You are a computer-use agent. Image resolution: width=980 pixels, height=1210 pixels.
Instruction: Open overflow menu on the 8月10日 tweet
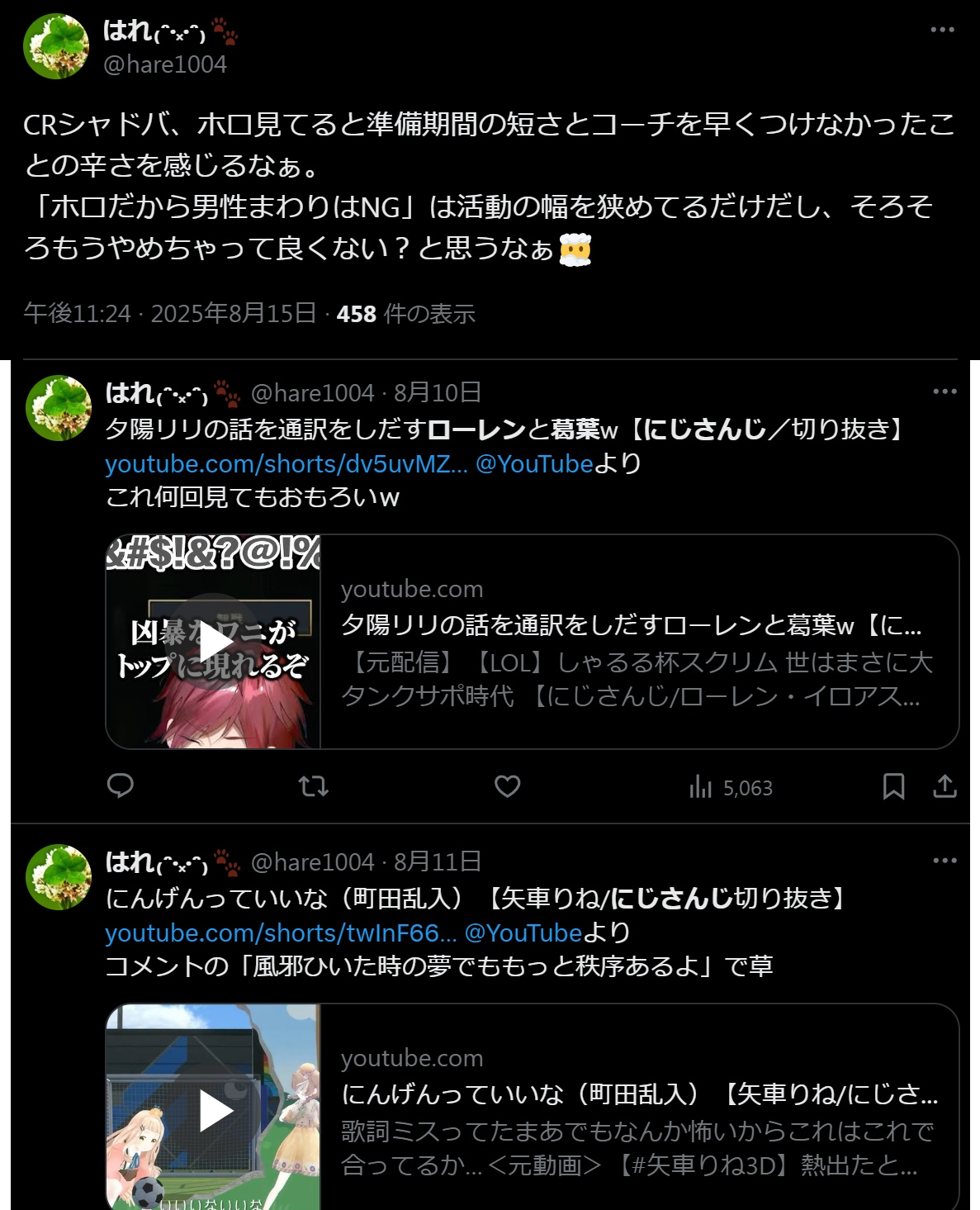click(944, 391)
